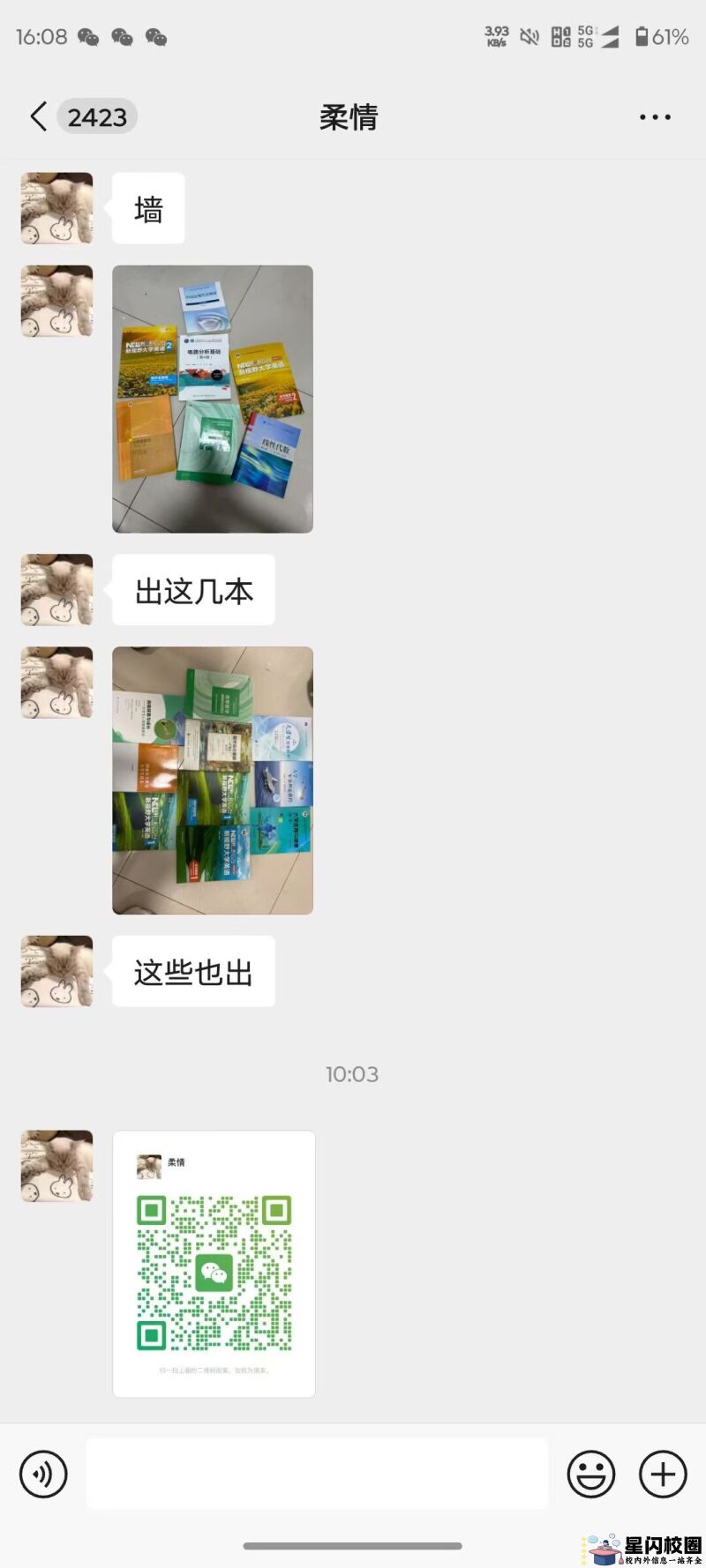Screen dimensions: 706x1568
Task: Focus the message text field
Action: [x=316, y=1474]
